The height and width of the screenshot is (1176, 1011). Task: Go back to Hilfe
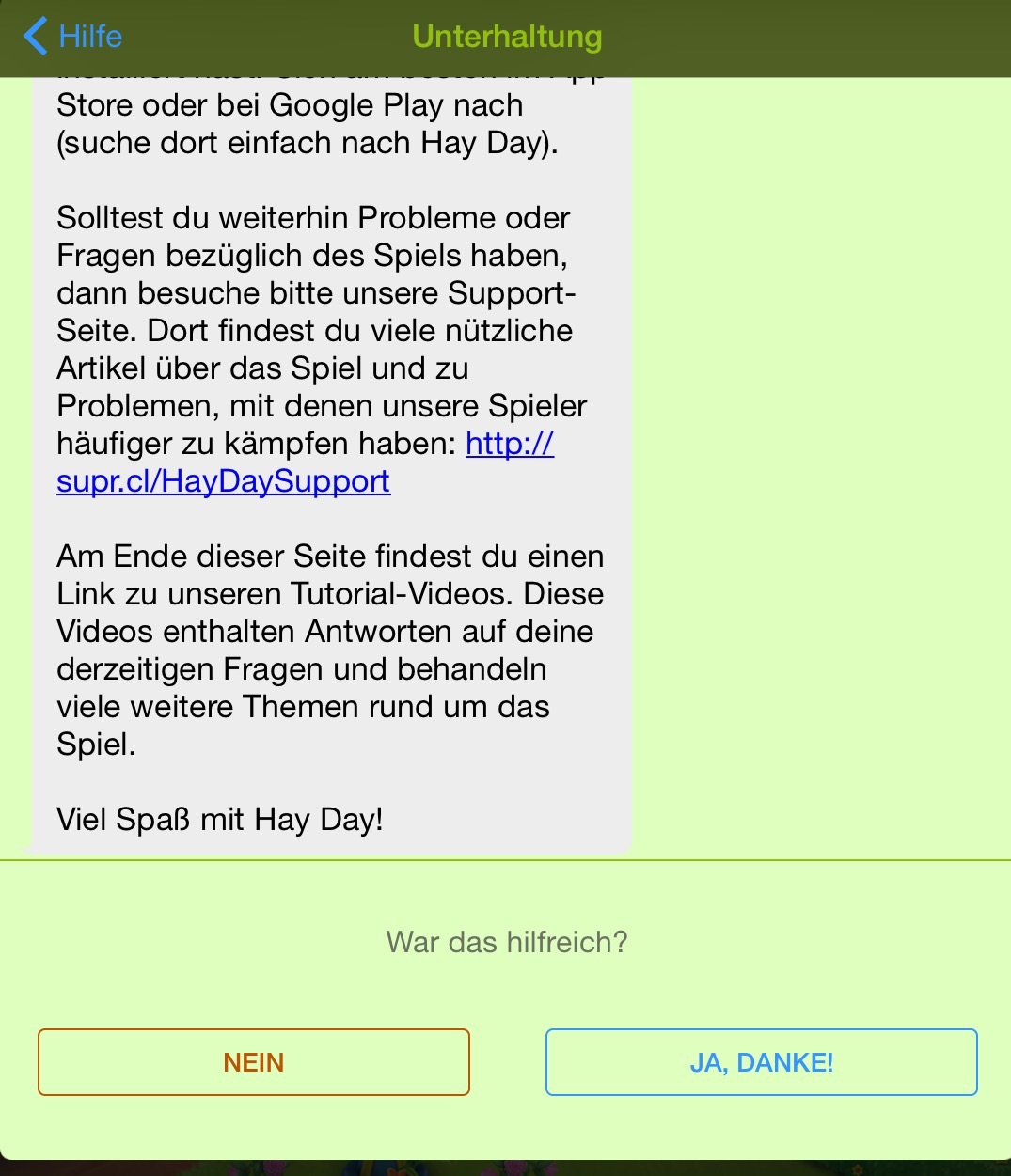[73, 37]
